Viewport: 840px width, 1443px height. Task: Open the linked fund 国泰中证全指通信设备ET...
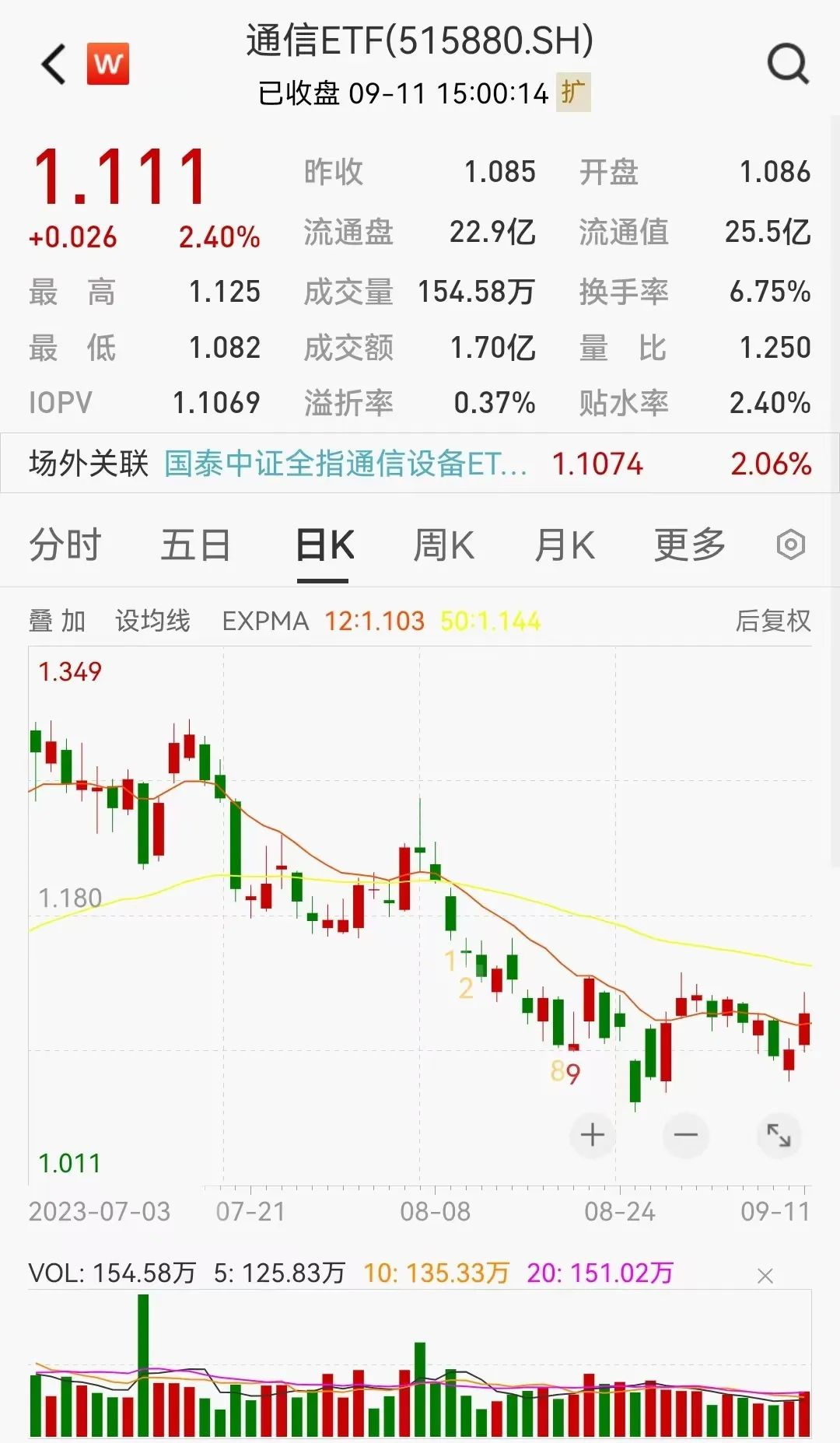pyautogui.click(x=346, y=464)
